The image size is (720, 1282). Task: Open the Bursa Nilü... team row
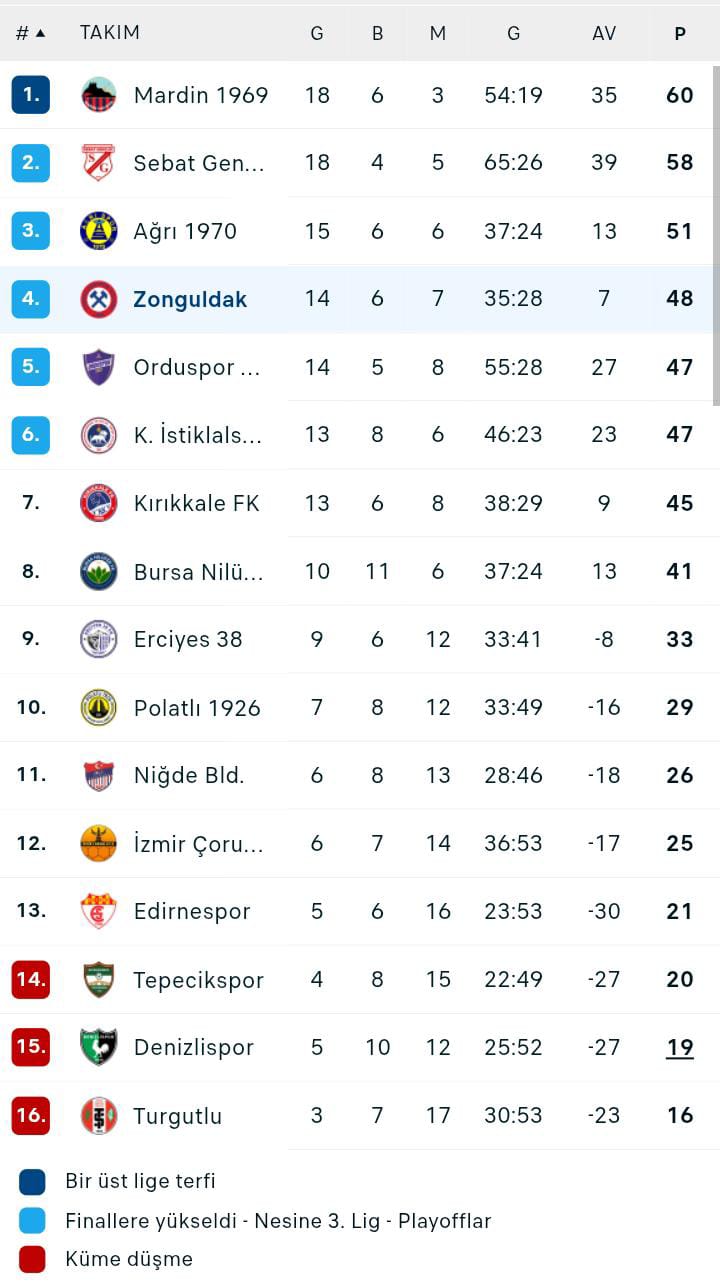tap(360, 571)
